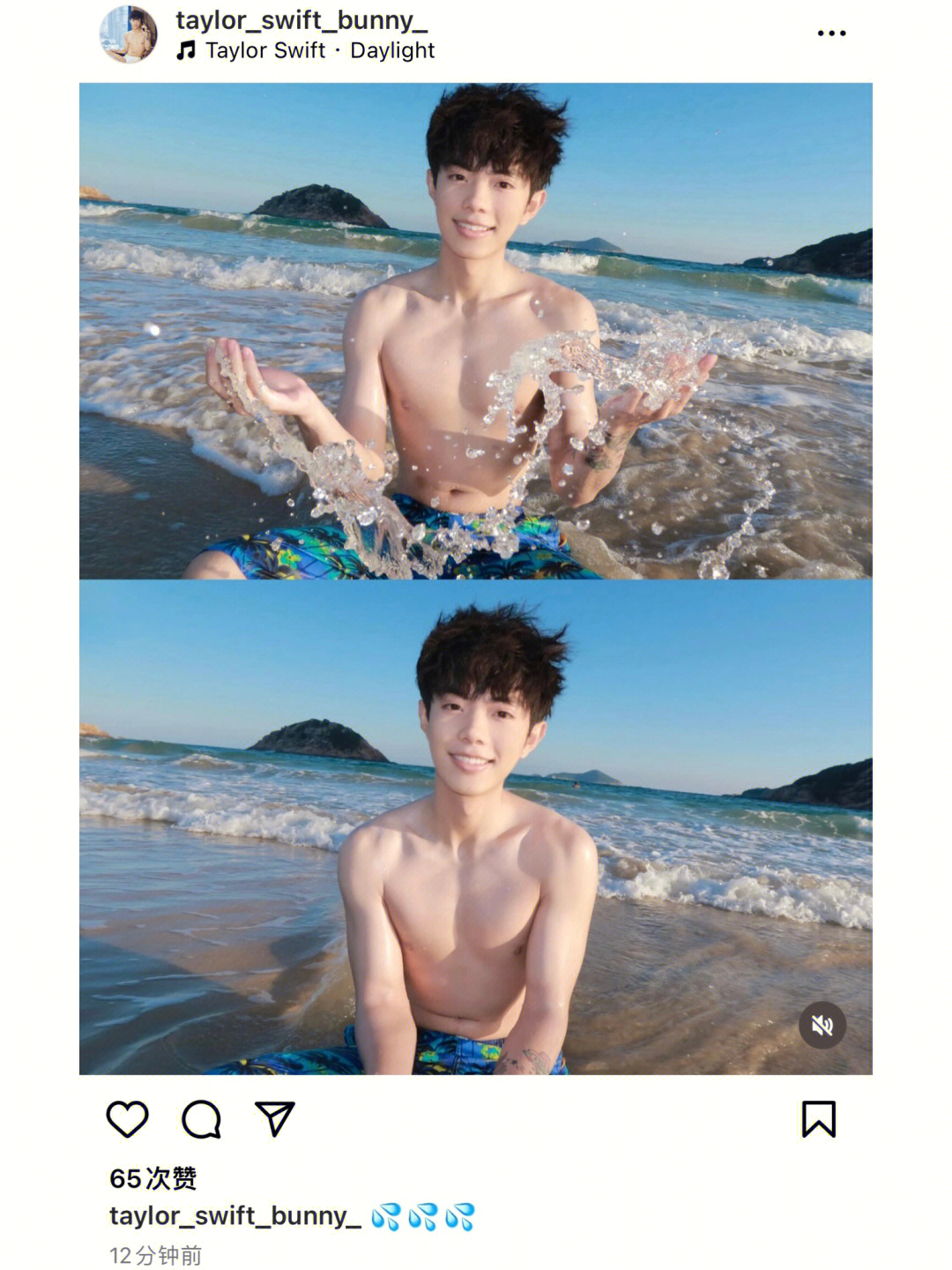Save the post with the bookmark

click(818, 1119)
